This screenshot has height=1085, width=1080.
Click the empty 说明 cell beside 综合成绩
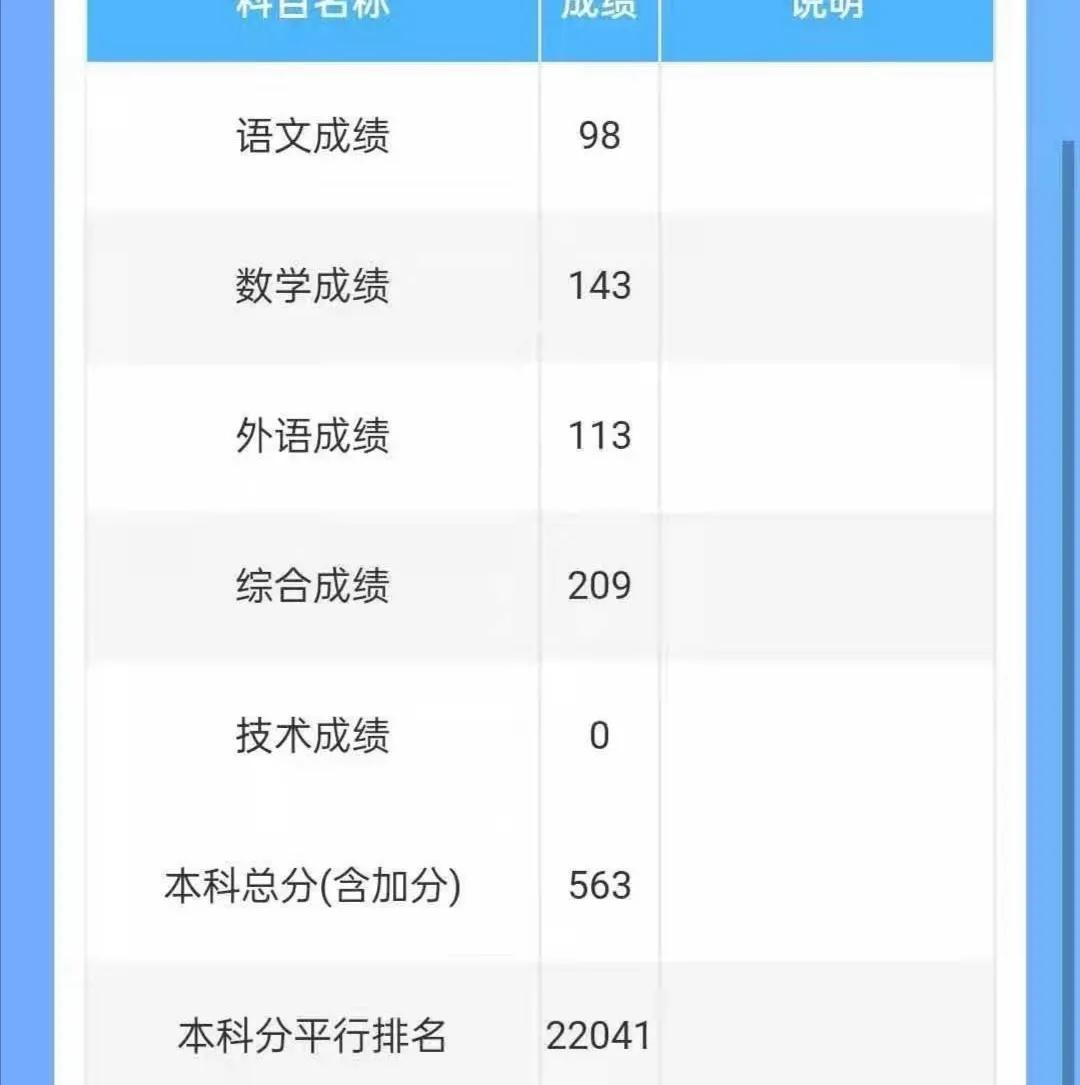(x=825, y=587)
